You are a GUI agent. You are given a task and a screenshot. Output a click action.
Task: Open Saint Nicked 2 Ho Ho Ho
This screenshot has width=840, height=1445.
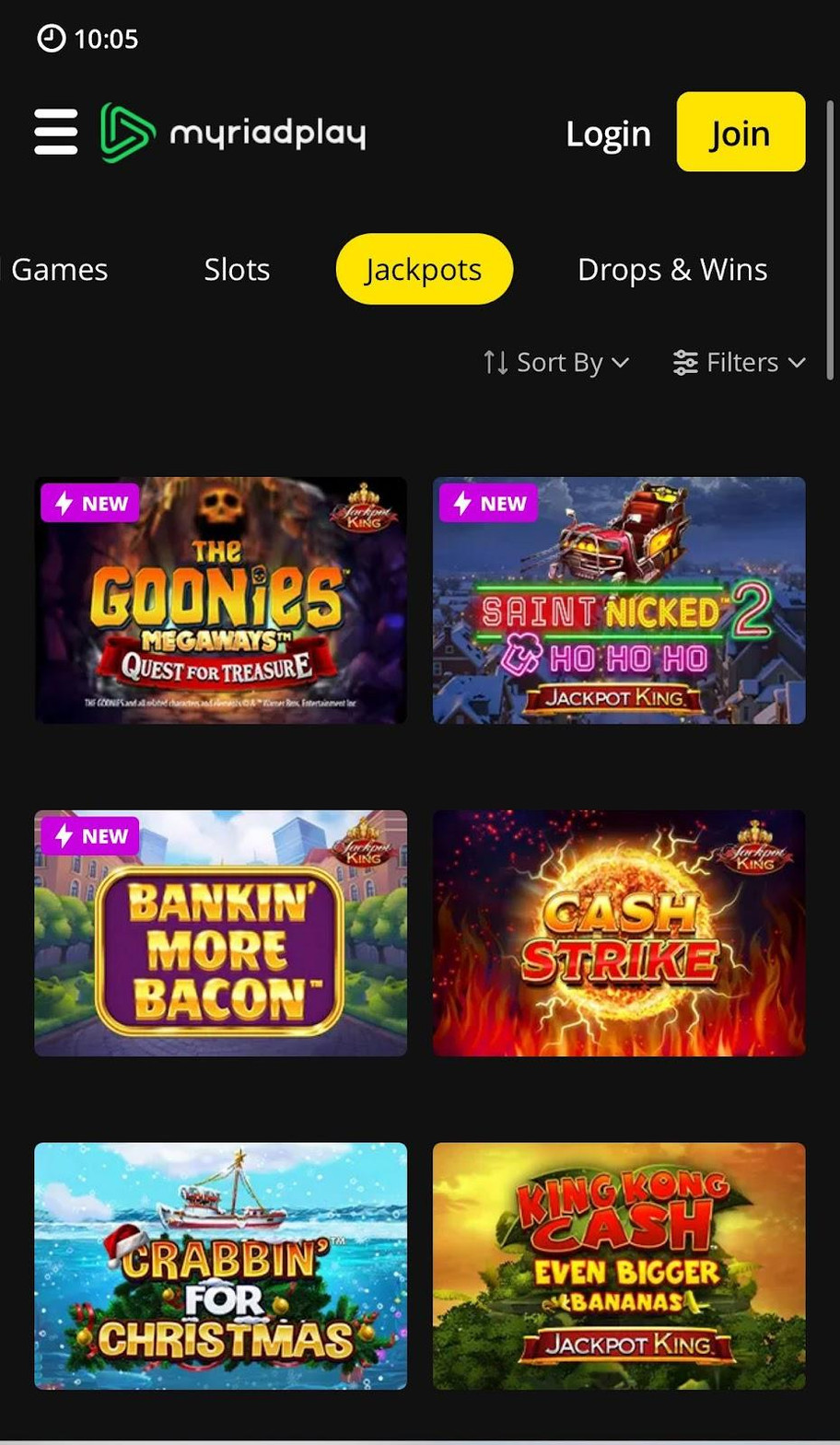point(619,600)
